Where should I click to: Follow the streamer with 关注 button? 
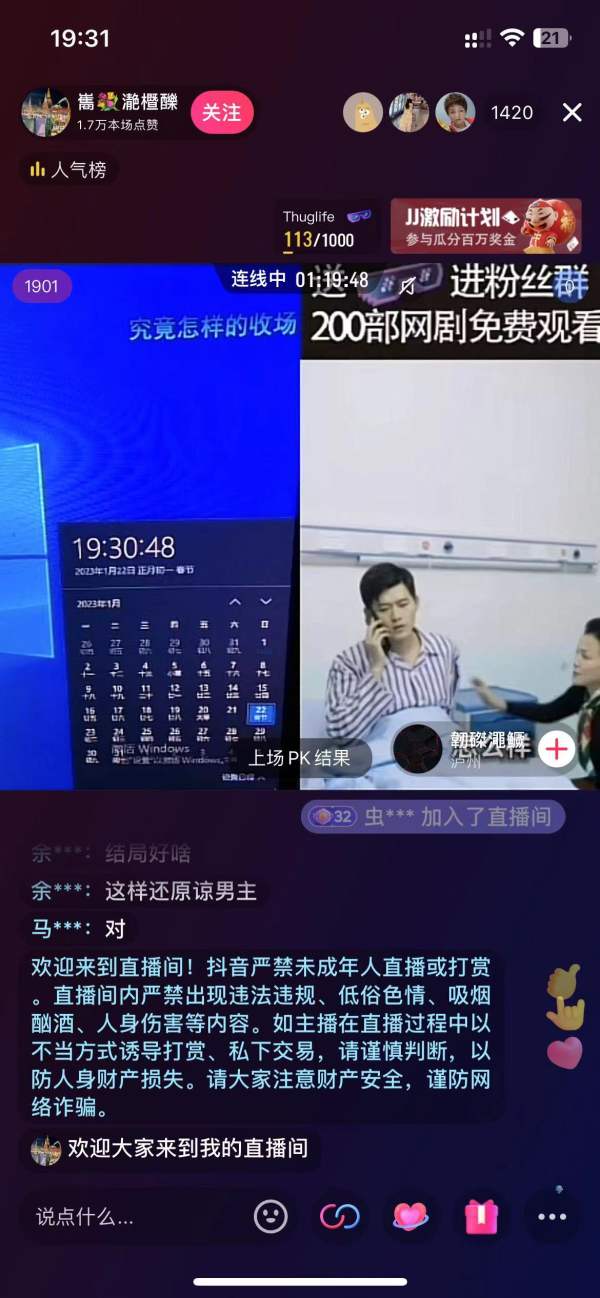tap(222, 113)
